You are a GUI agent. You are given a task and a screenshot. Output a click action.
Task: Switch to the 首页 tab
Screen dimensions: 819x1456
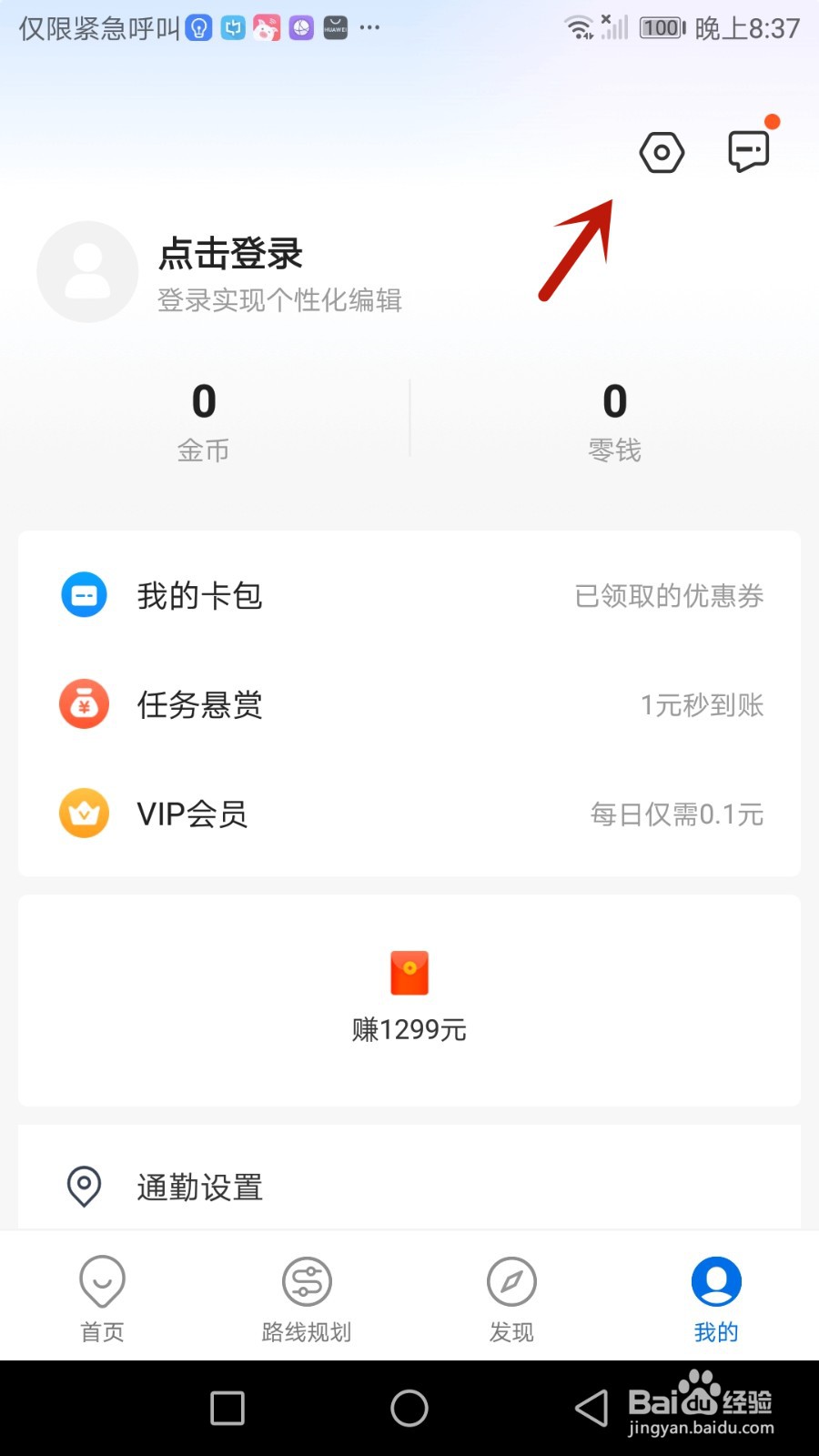(102, 1299)
